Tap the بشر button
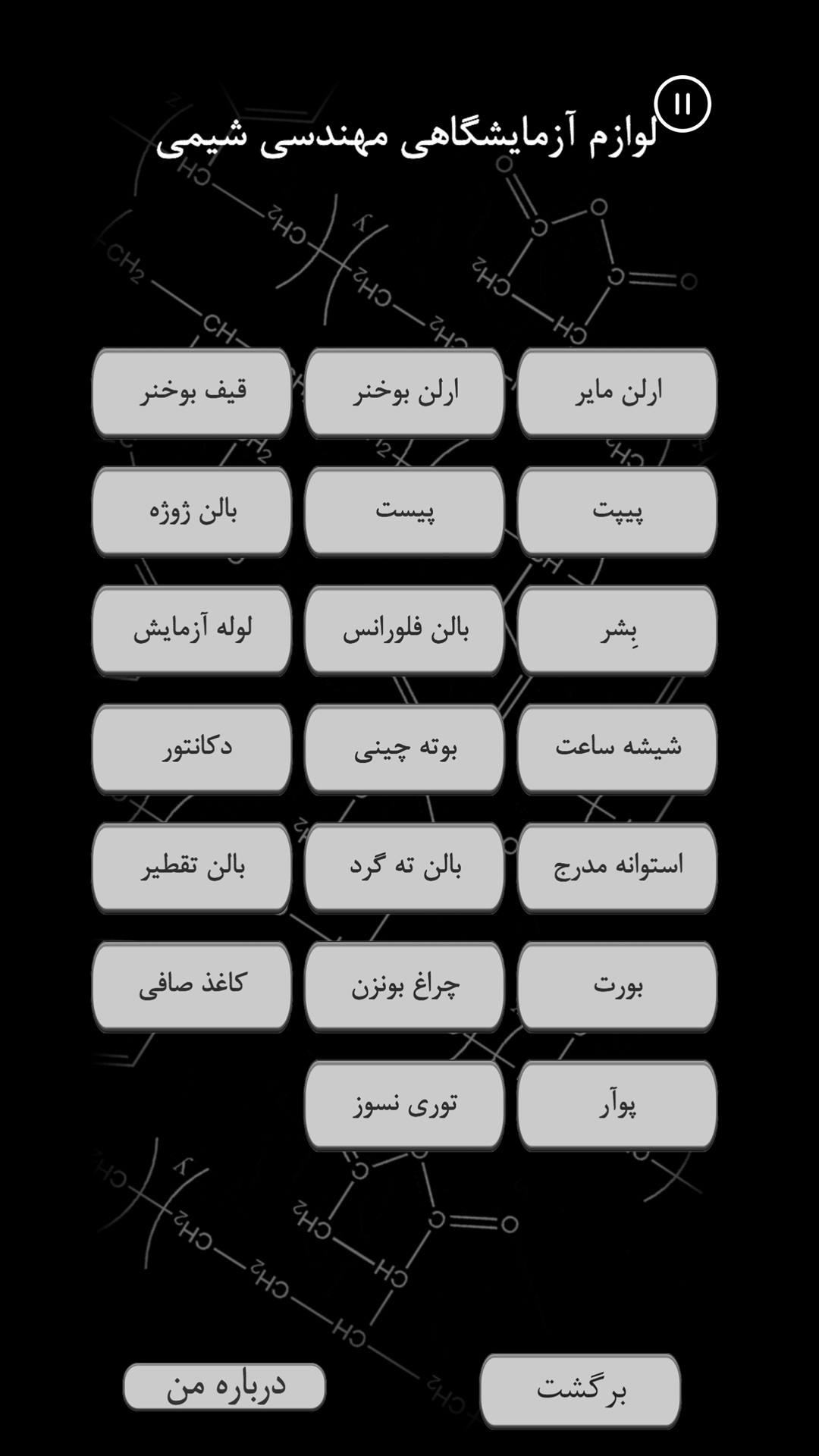The width and height of the screenshot is (819, 1456). [617, 629]
